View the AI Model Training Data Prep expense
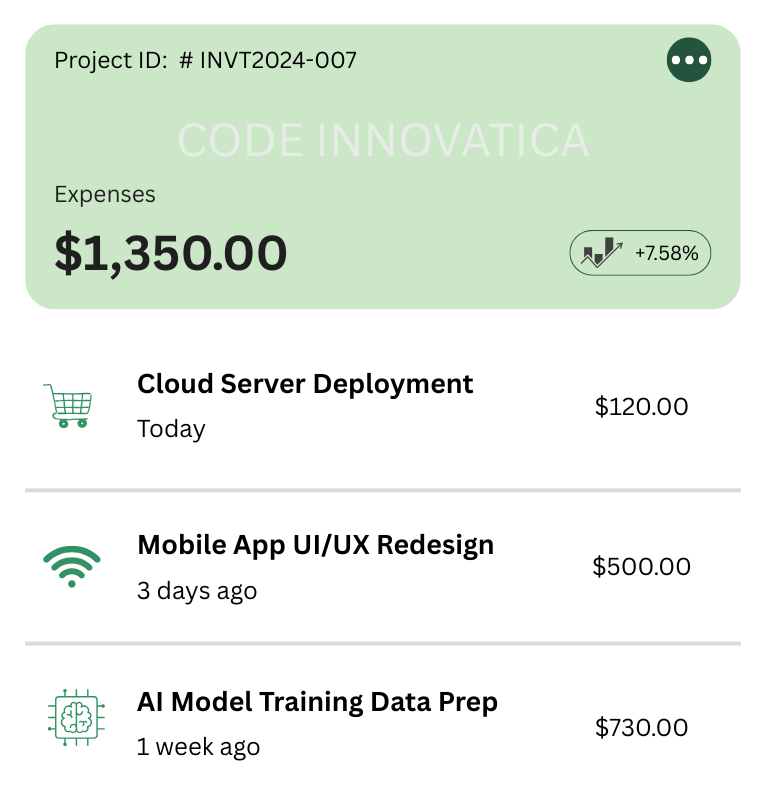 pos(317,702)
